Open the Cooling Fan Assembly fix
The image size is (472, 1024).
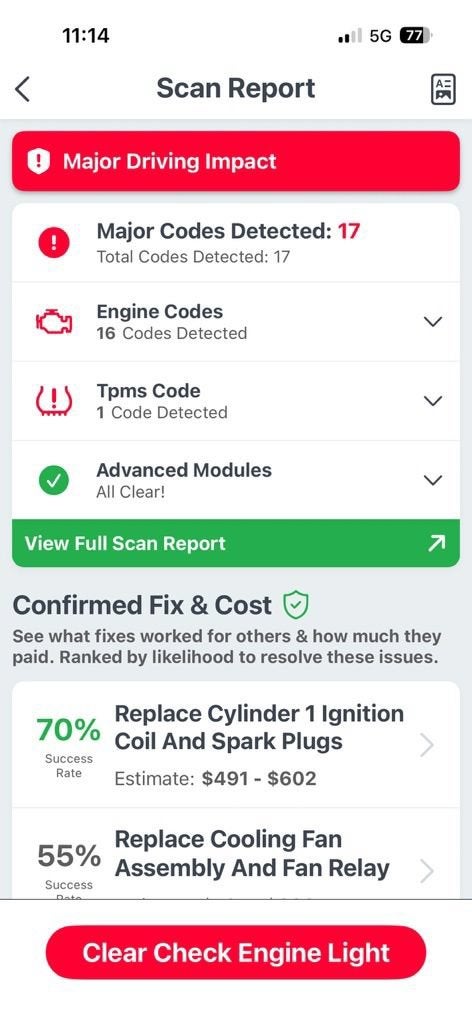pyautogui.click(x=236, y=854)
